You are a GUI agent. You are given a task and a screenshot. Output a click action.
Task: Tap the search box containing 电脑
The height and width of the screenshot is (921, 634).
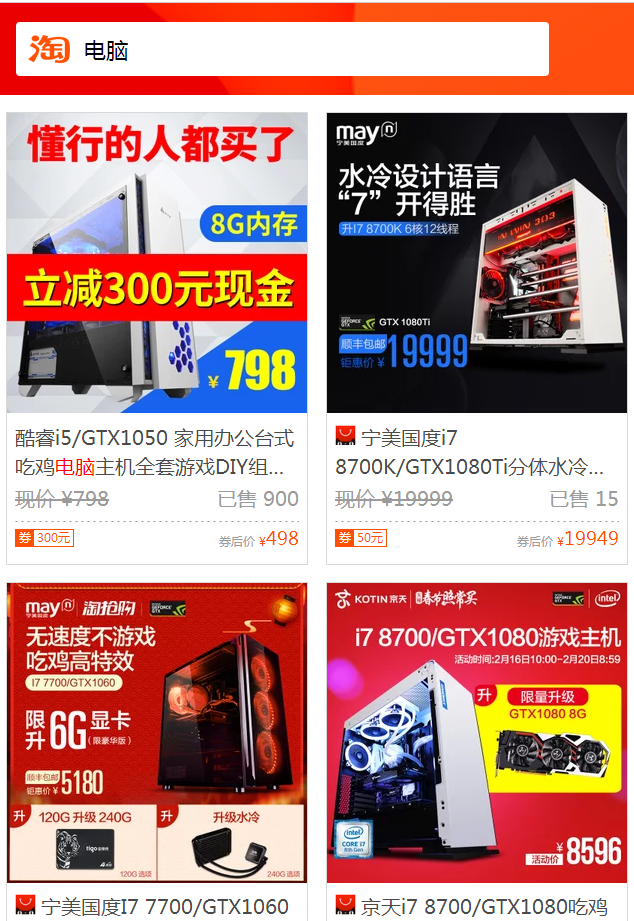point(282,49)
